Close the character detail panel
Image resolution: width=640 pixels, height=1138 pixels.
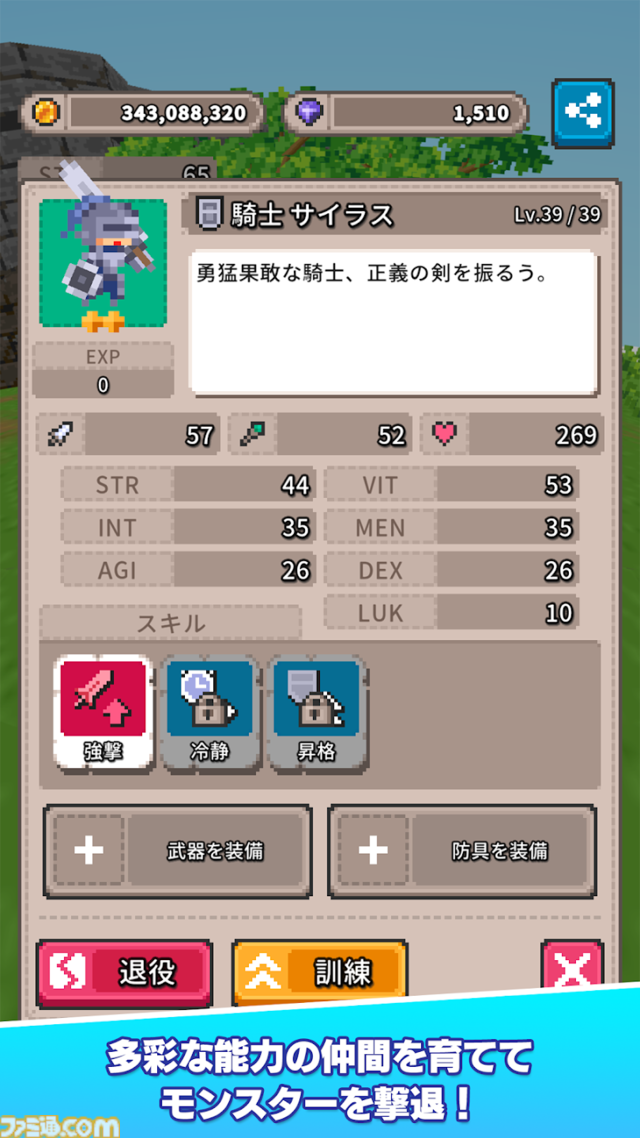tap(572, 970)
